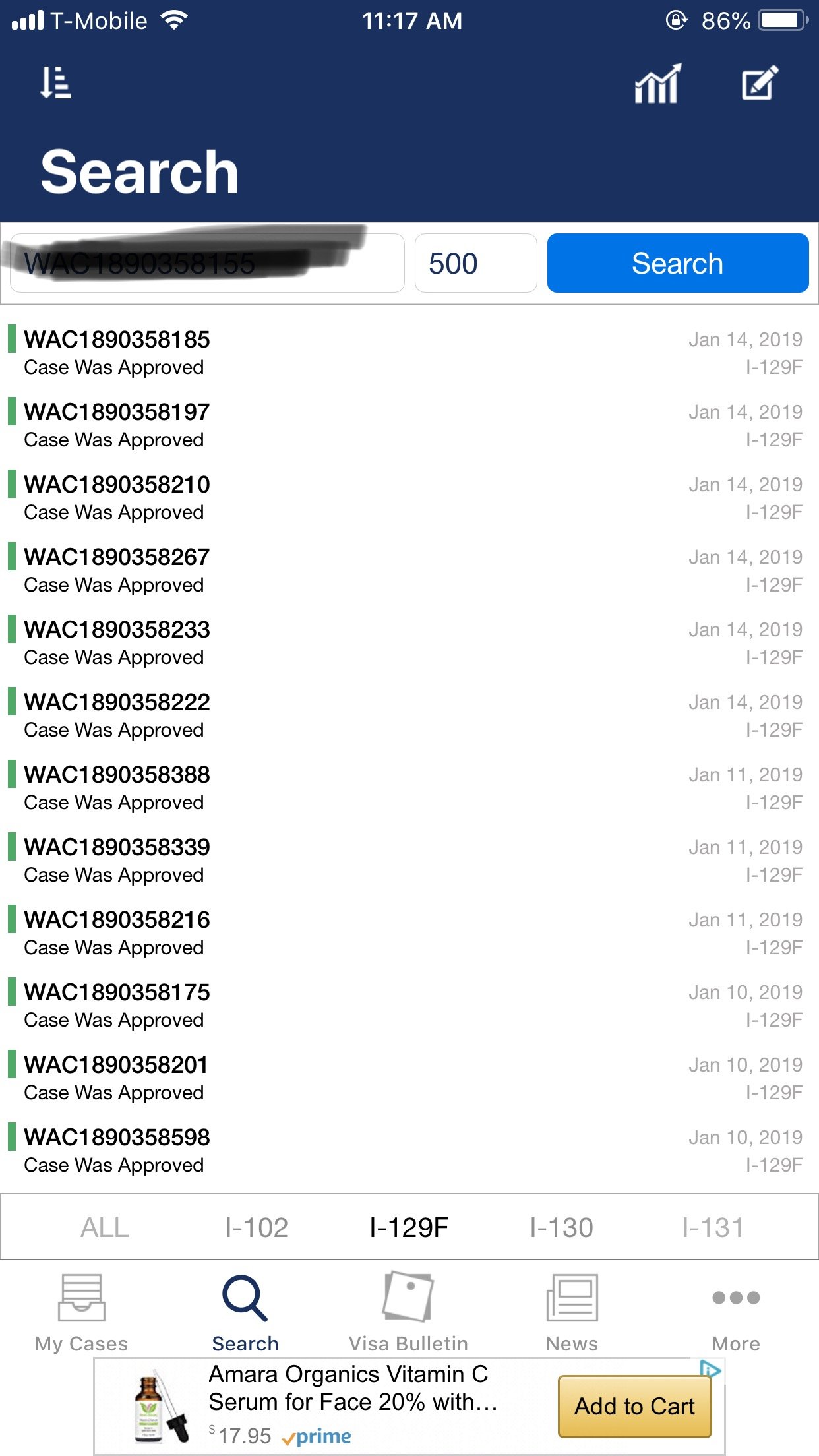Filter results by I-102

(x=257, y=1228)
